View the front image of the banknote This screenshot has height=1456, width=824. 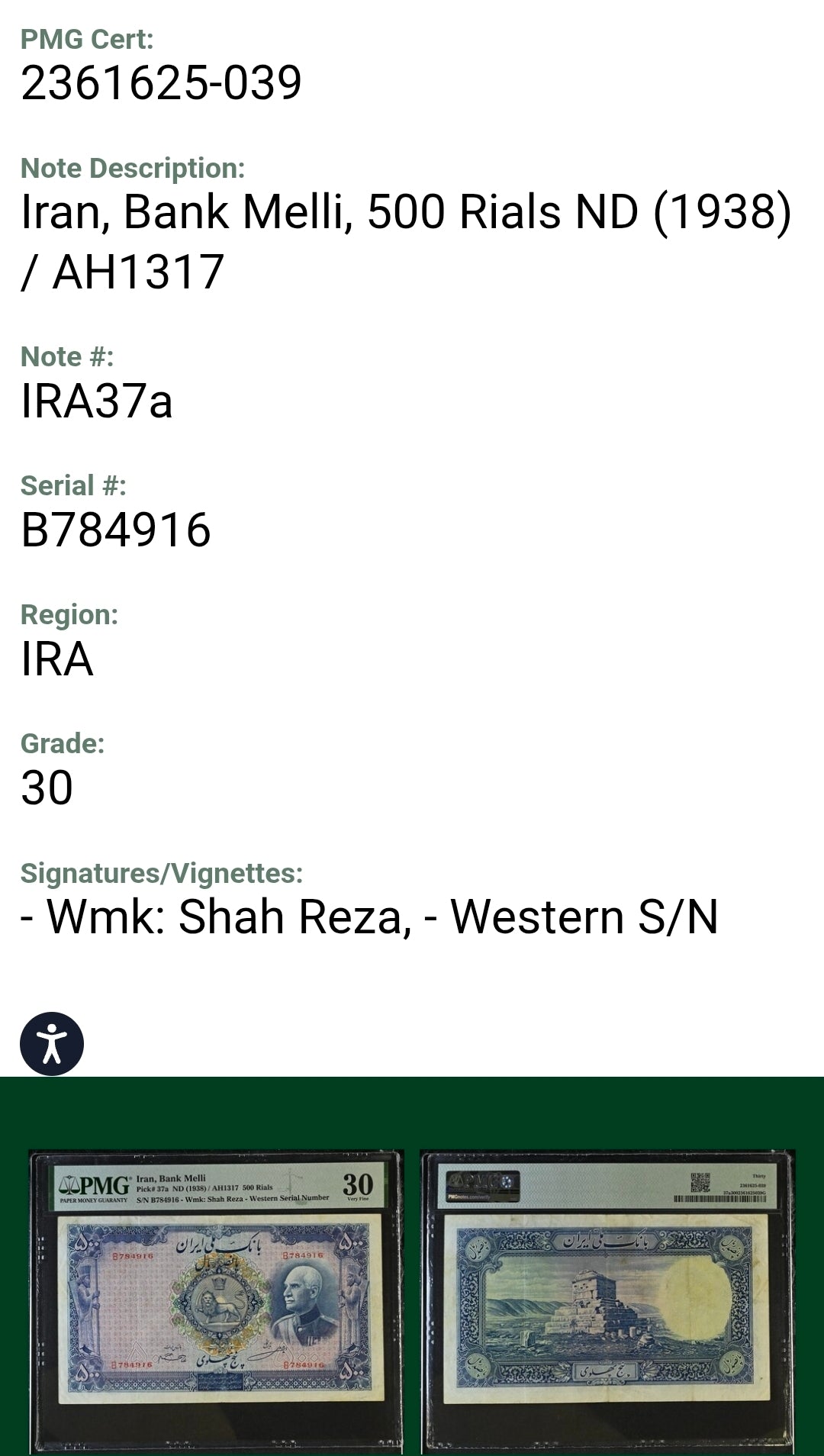tap(216, 1302)
